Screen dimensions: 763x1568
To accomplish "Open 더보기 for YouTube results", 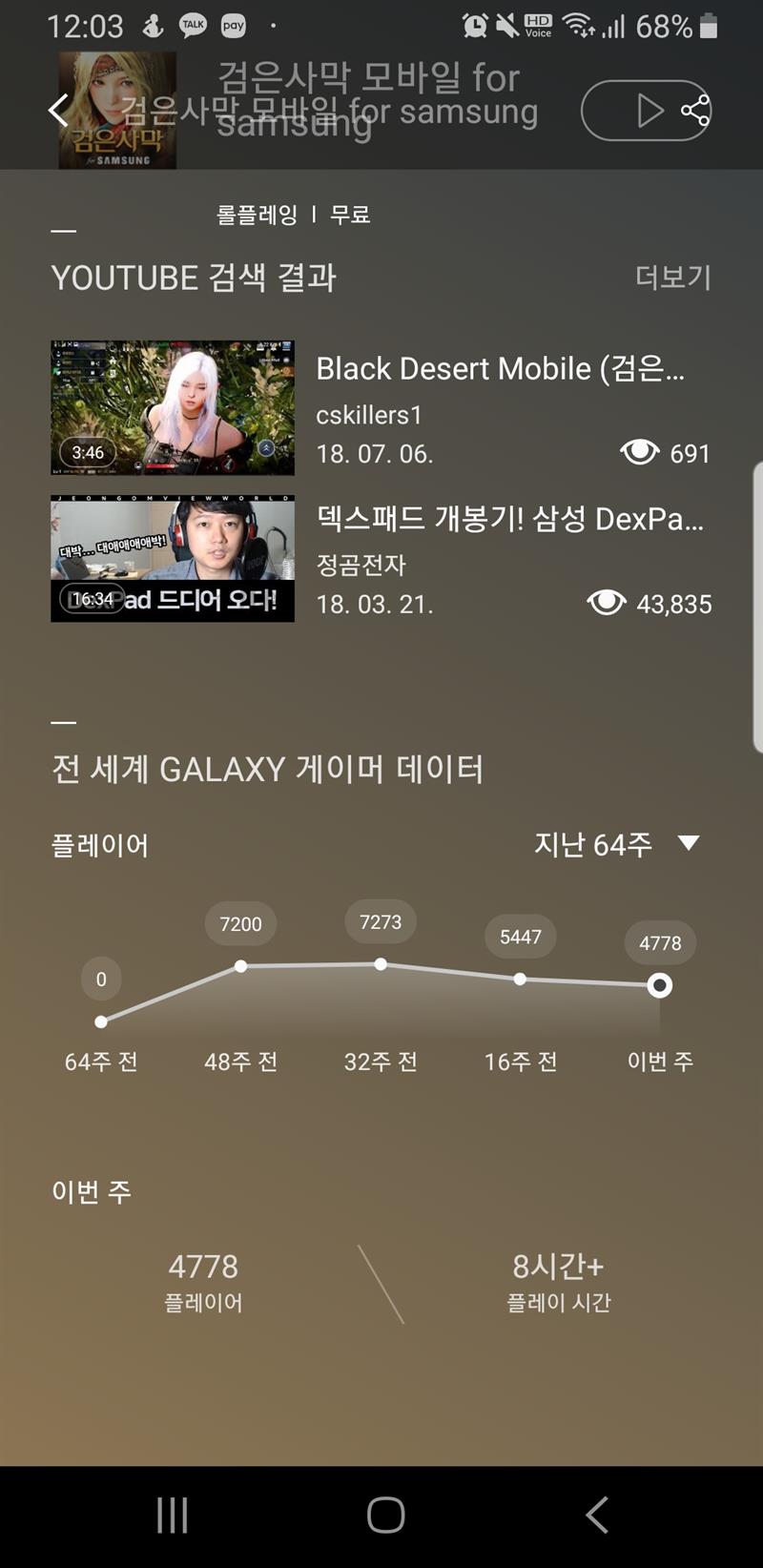I will pos(673,278).
